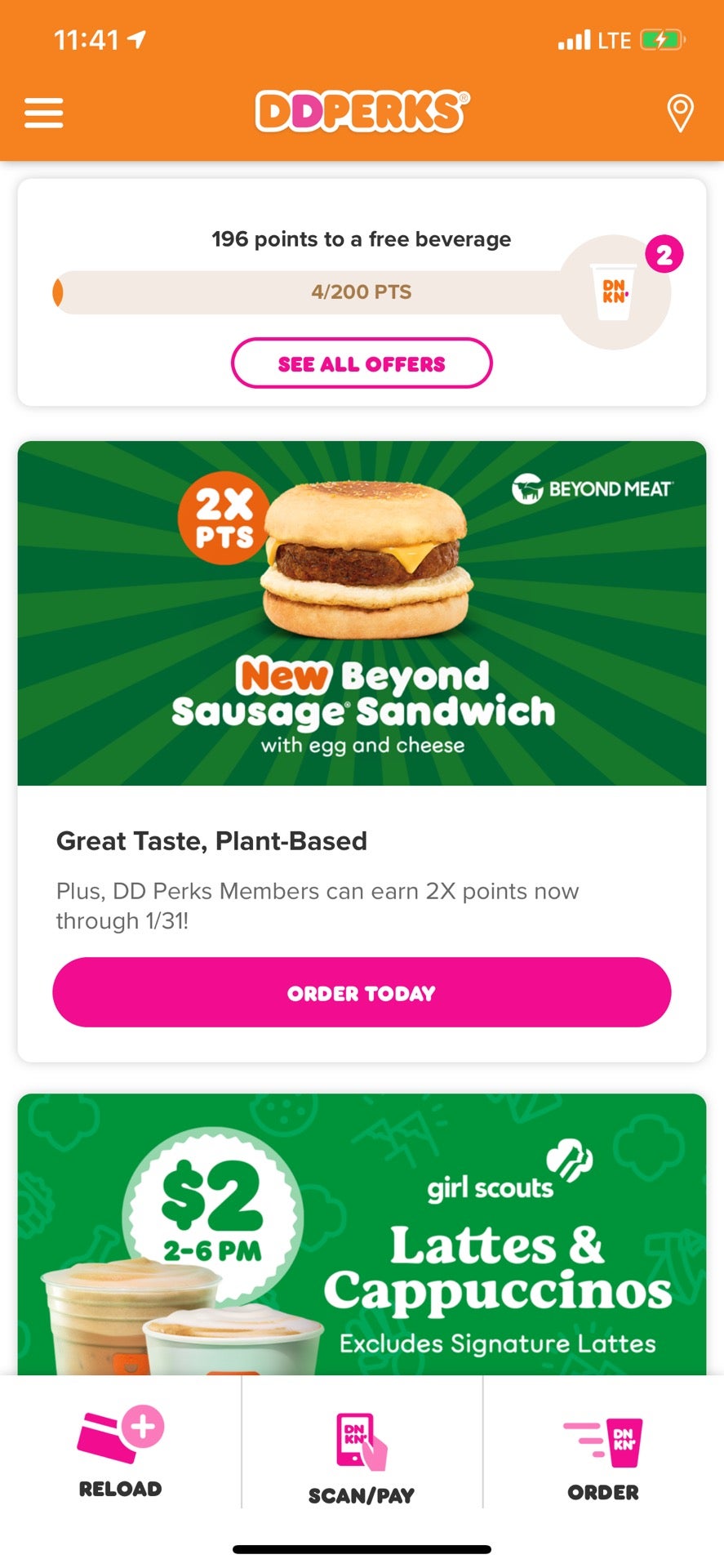
Task: Tap the 4/200 PTS progress bar
Action: [x=362, y=292]
